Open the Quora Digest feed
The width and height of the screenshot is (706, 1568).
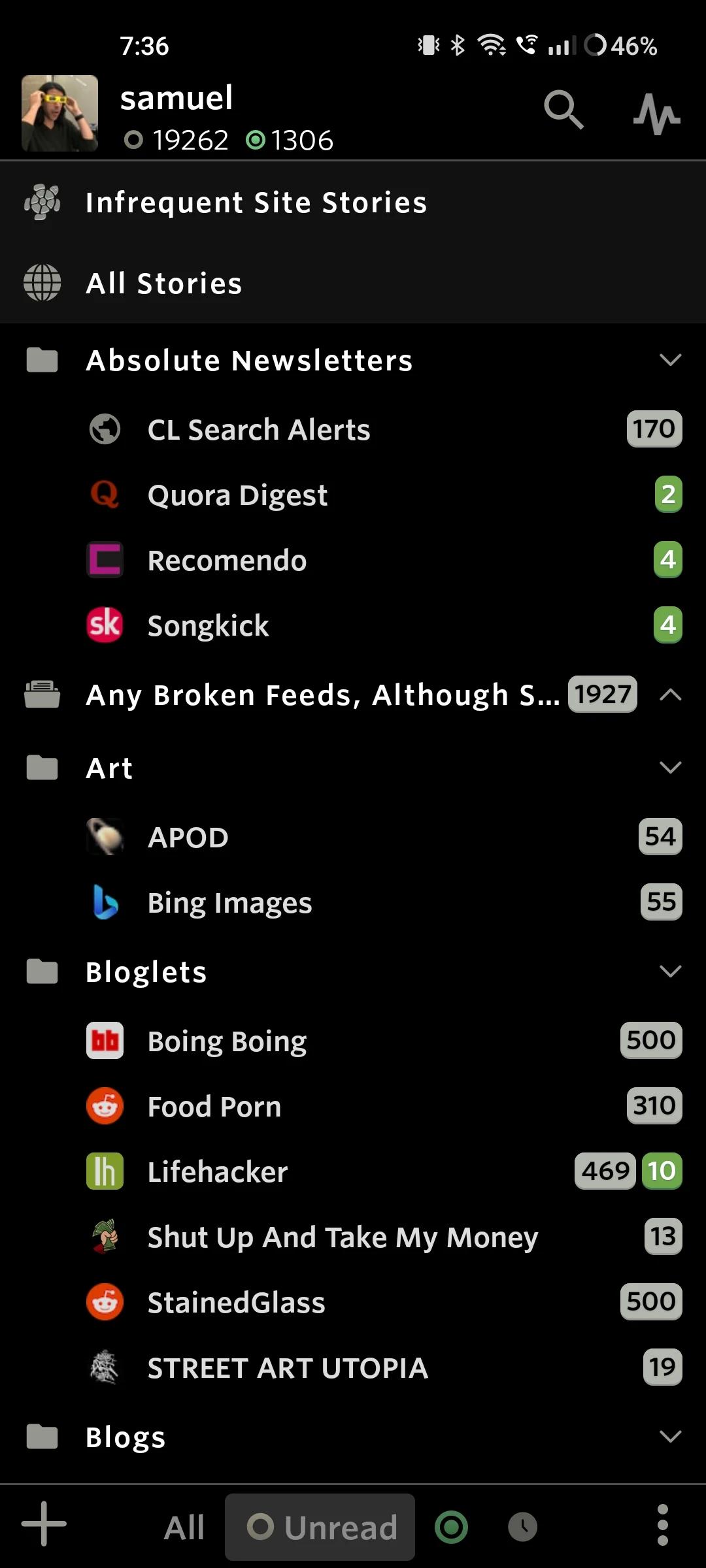(237, 495)
